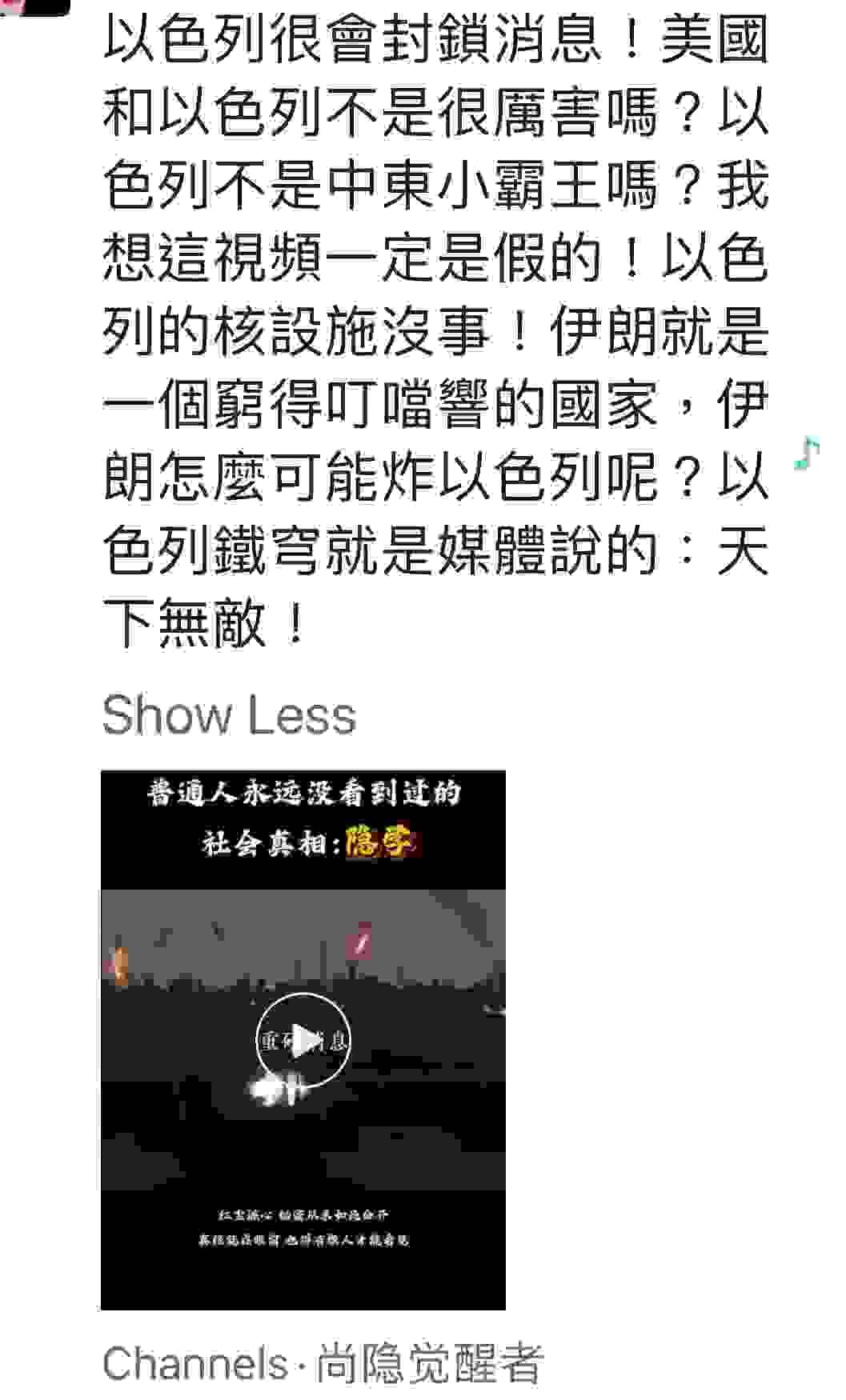Open the 尚隐觉醒者 channel link
Screen dimensions: 846x1400
coord(430,1363)
